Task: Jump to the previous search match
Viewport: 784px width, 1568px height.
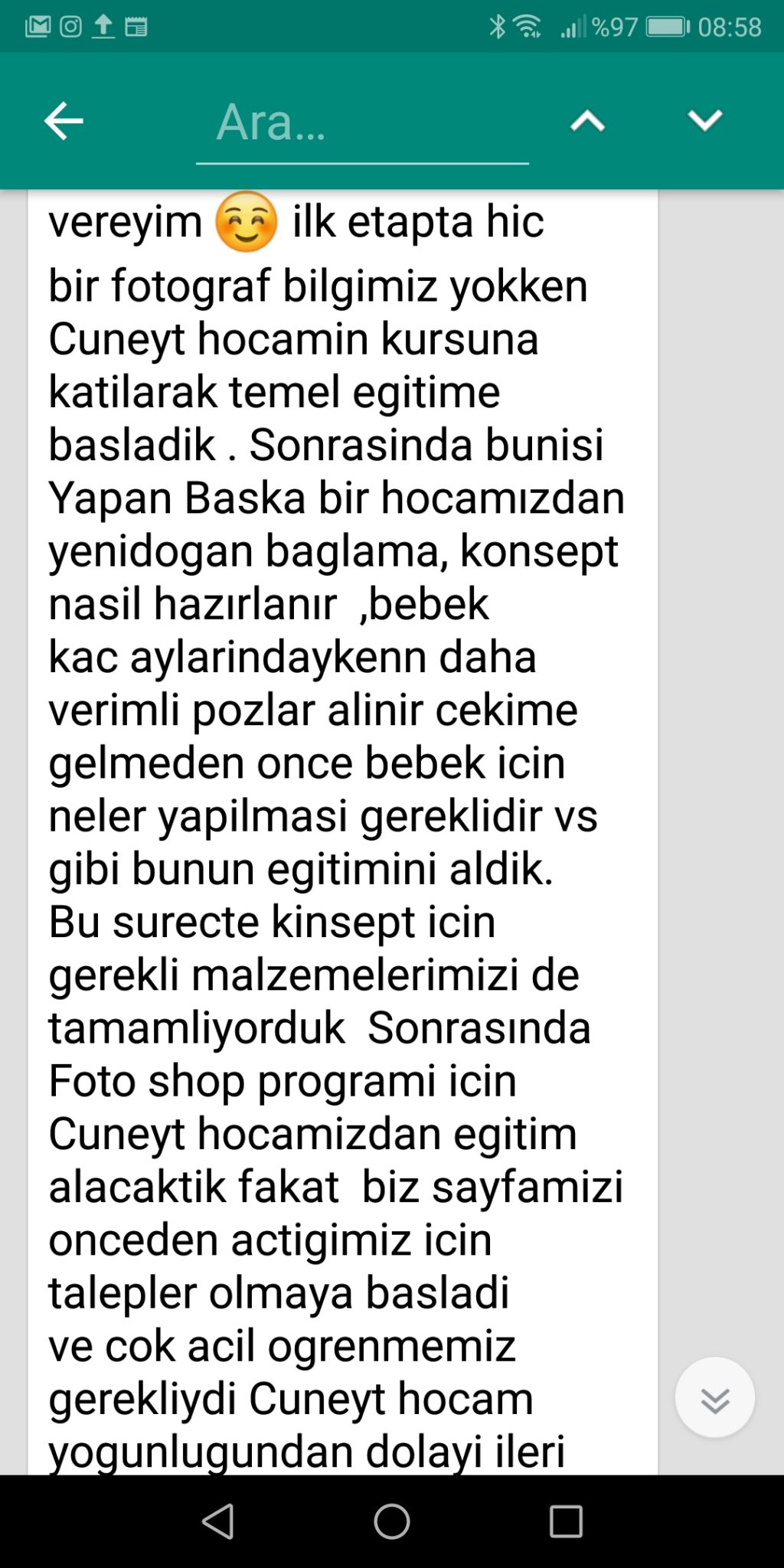Action: click(x=587, y=121)
